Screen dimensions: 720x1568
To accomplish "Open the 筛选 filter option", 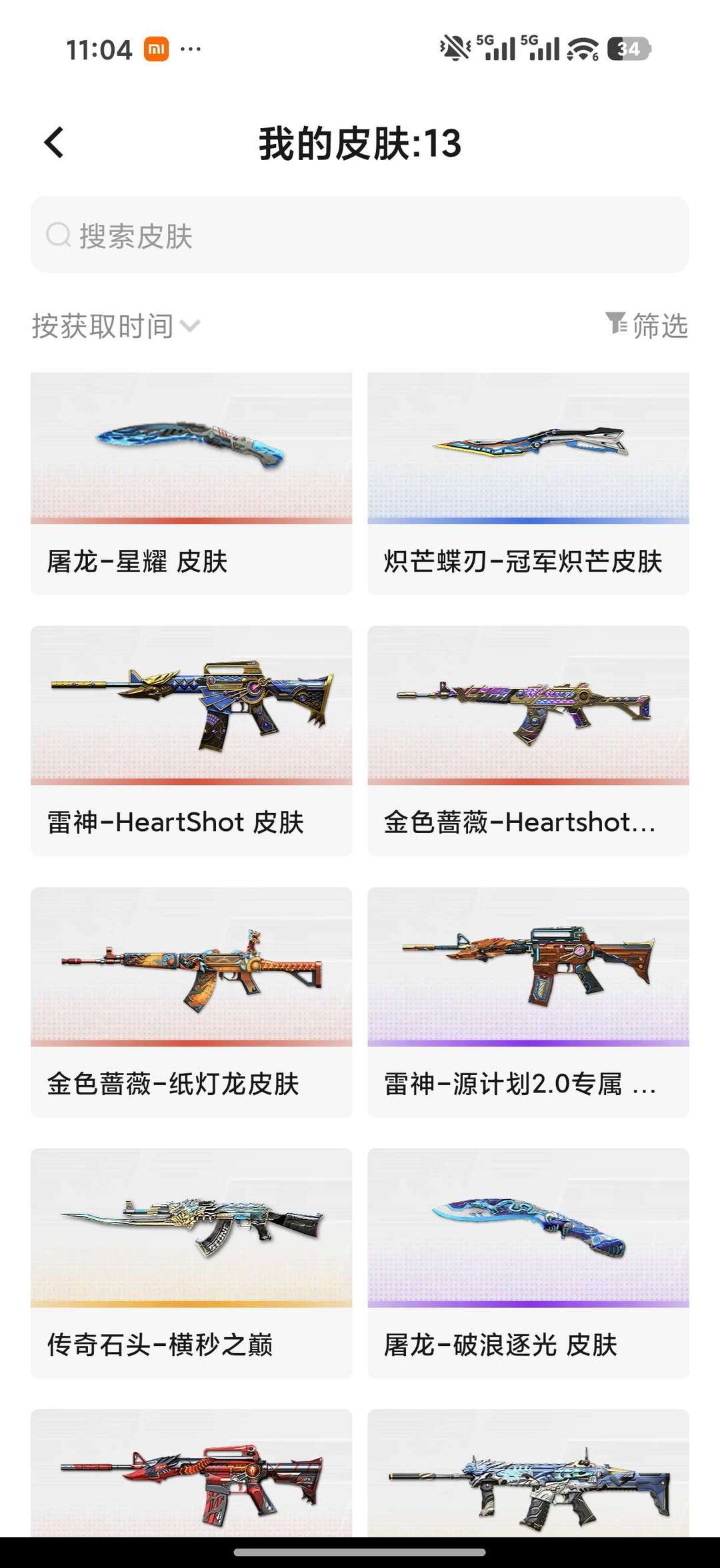I will pyautogui.click(x=647, y=326).
